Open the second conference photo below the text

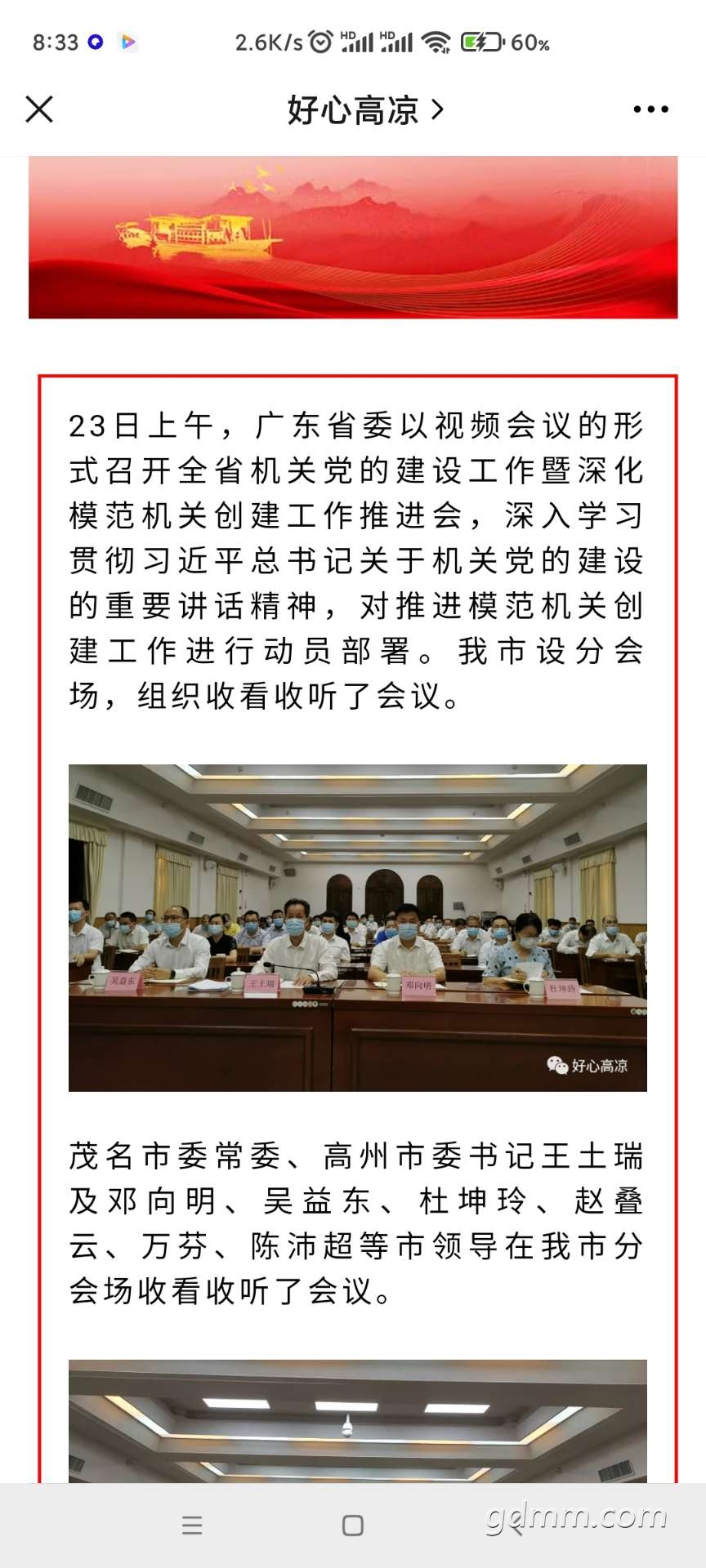[x=358, y=1421]
